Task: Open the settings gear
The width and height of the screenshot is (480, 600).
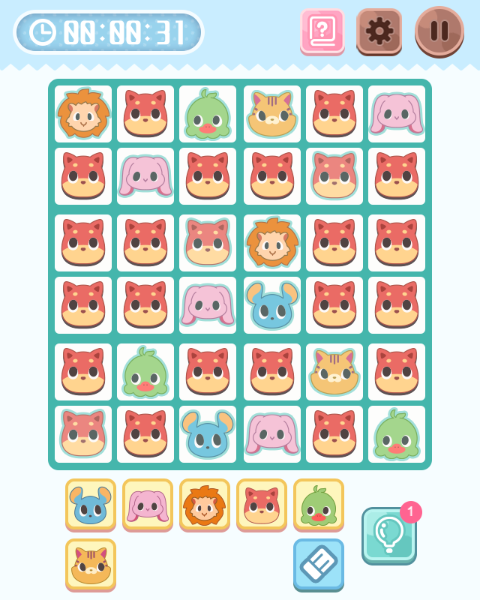Action: point(379,31)
